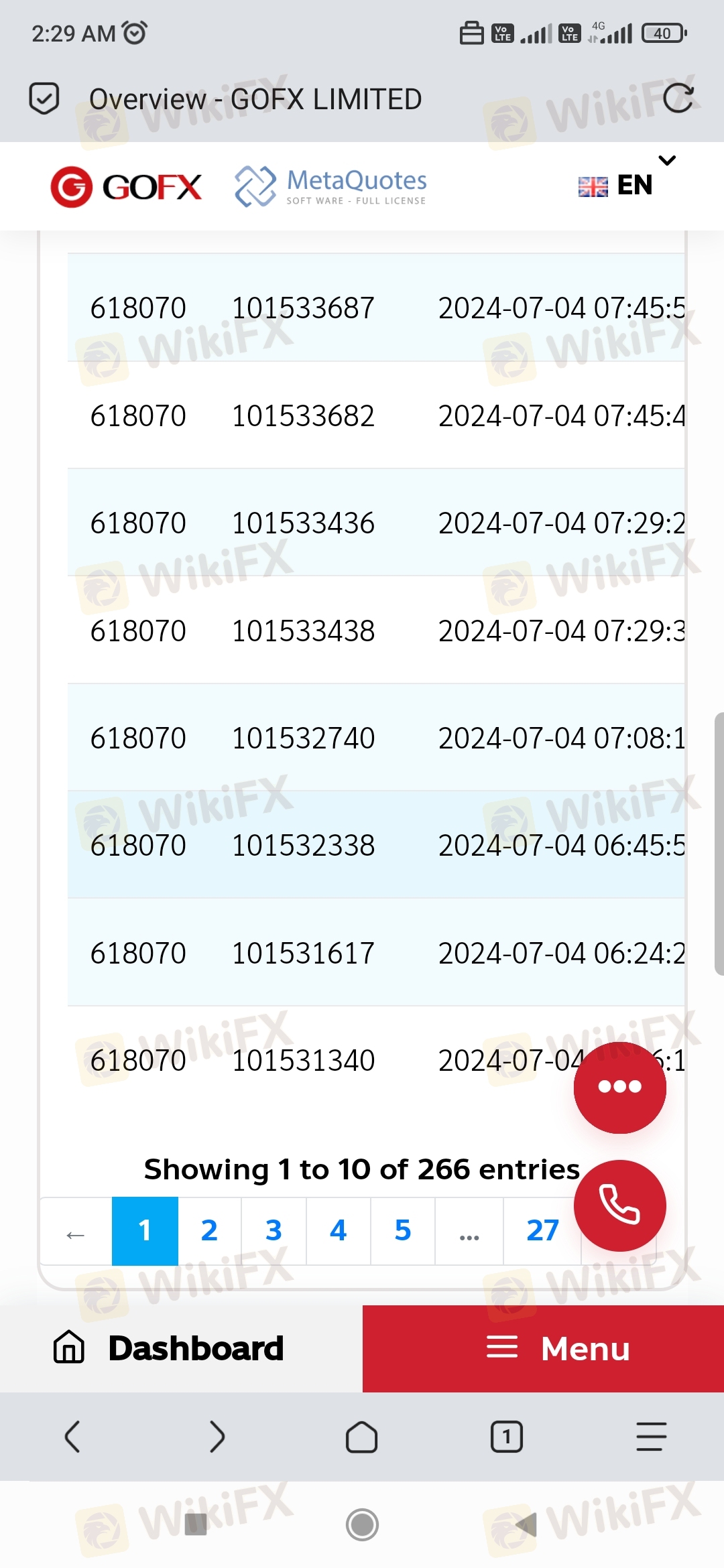The image size is (724, 1568).
Task: Tap the red phone call button
Action: [620, 1205]
